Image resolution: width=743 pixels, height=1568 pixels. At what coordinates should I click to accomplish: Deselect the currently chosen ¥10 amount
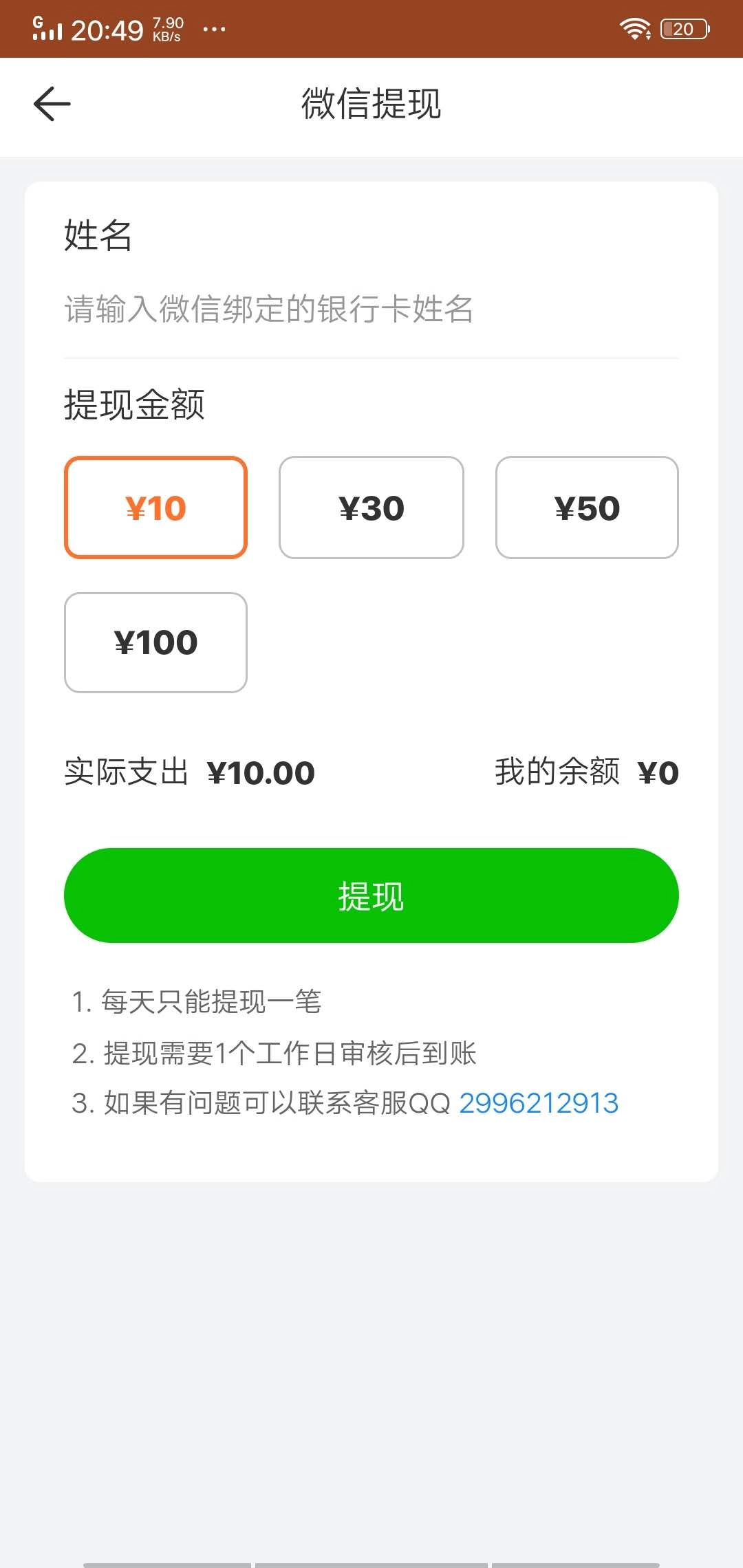[x=156, y=507]
